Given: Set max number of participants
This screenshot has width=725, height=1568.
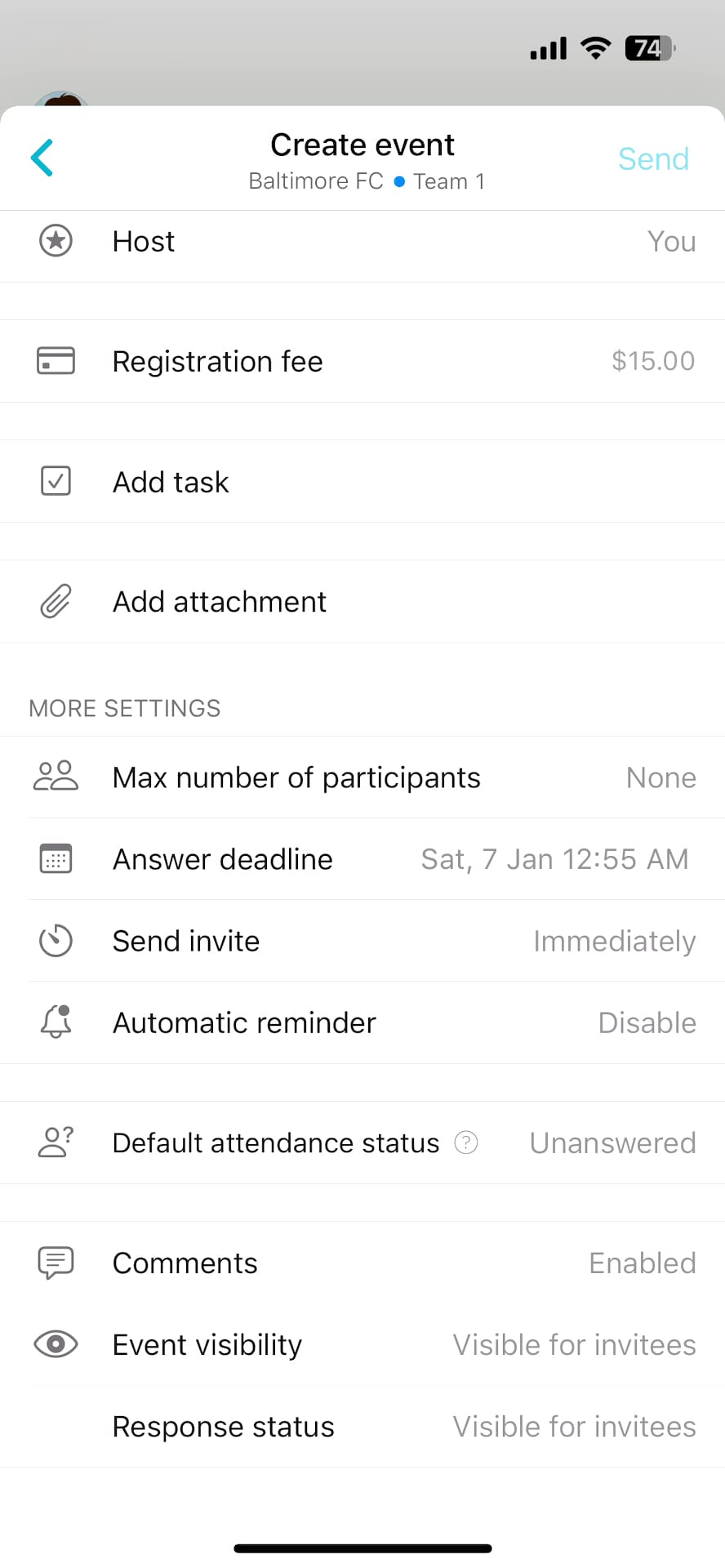Looking at the screenshot, I should [x=362, y=777].
